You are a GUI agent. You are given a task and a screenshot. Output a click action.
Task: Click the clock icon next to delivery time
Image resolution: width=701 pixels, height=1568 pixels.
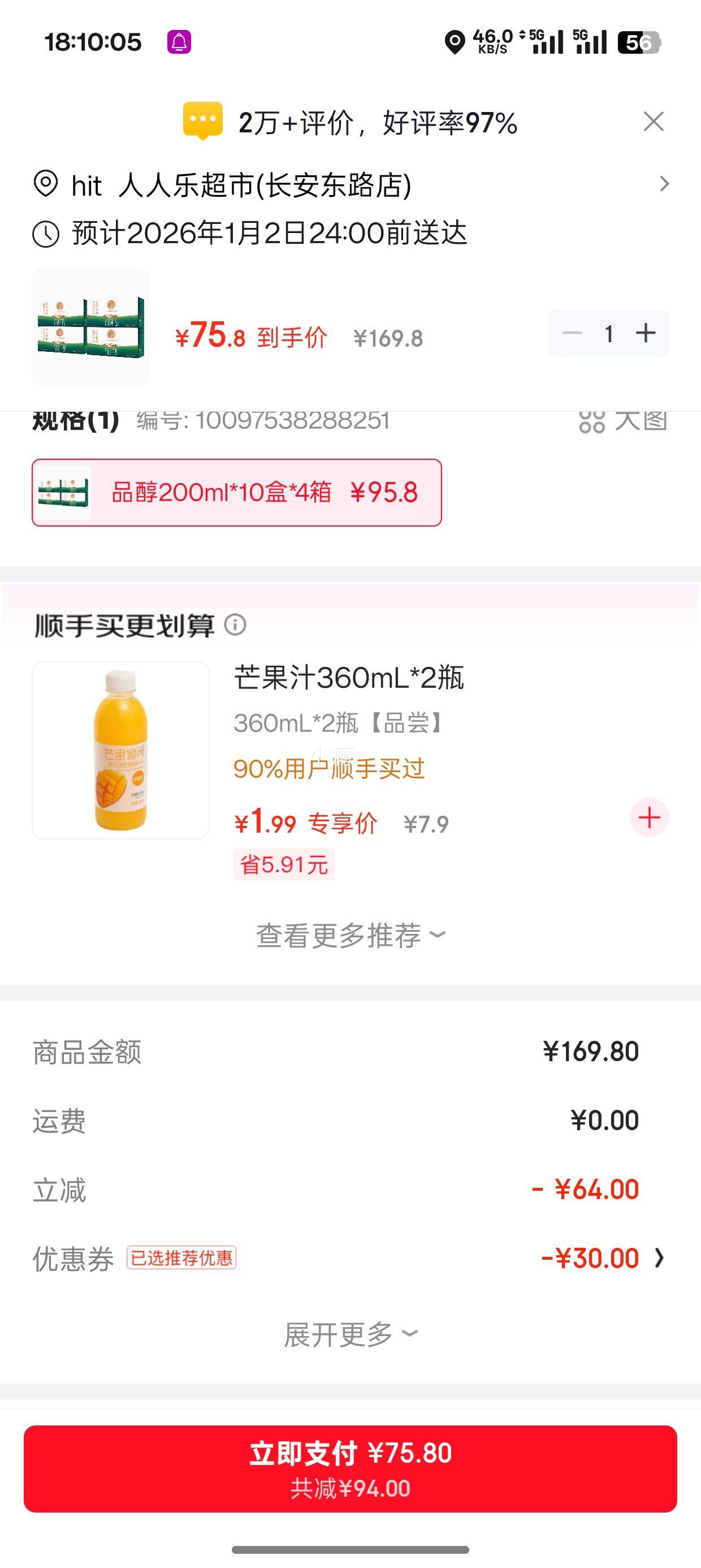click(46, 233)
